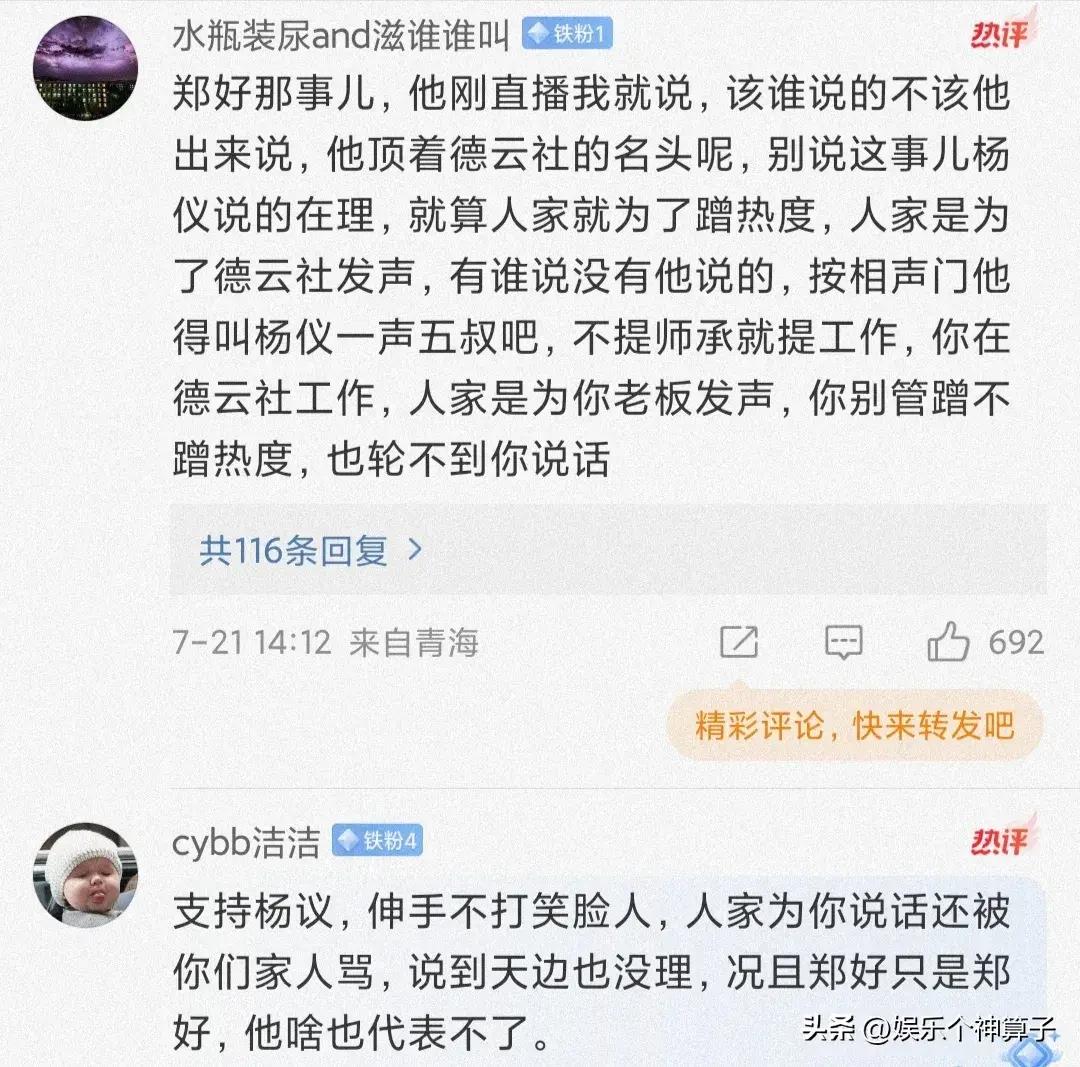The height and width of the screenshot is (1067, 1080).
Task: Expand the 共116条回复 replies link
Action: pyautogui.click(x=311, y=551)
